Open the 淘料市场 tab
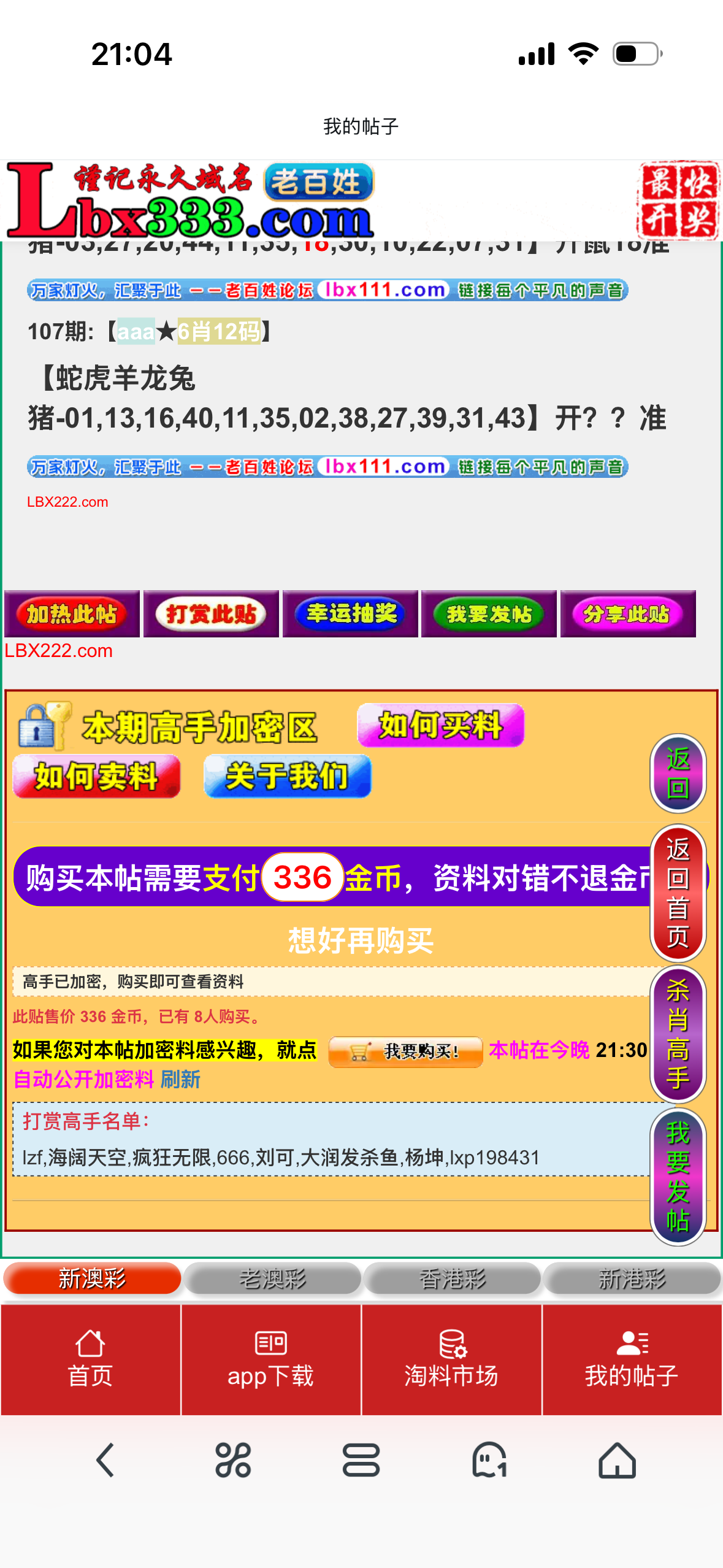The height and width of the screenshot is (1568, 723). point(451,1359)
